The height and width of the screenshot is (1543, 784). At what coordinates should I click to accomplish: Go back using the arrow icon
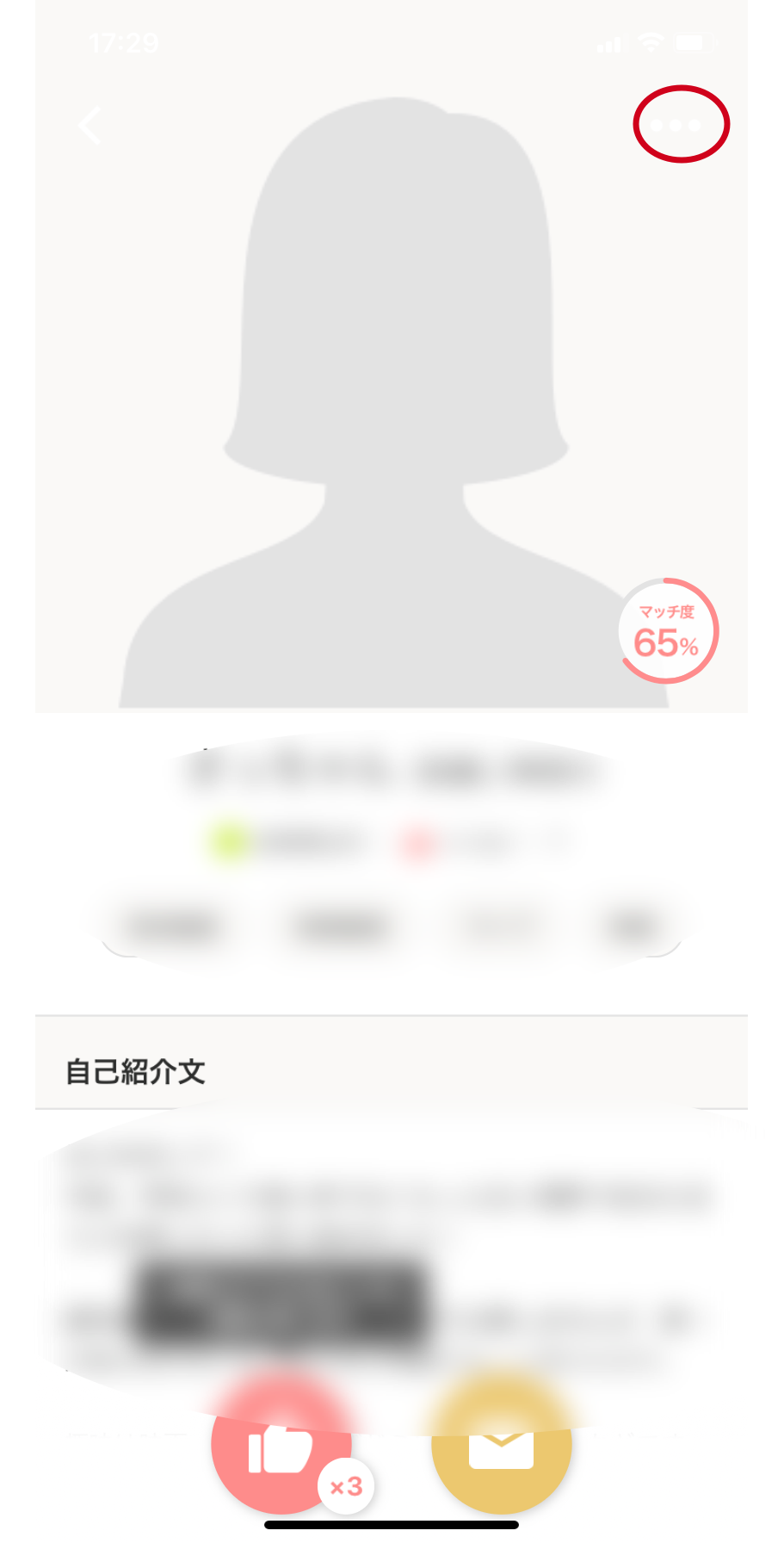pos(90,126)
